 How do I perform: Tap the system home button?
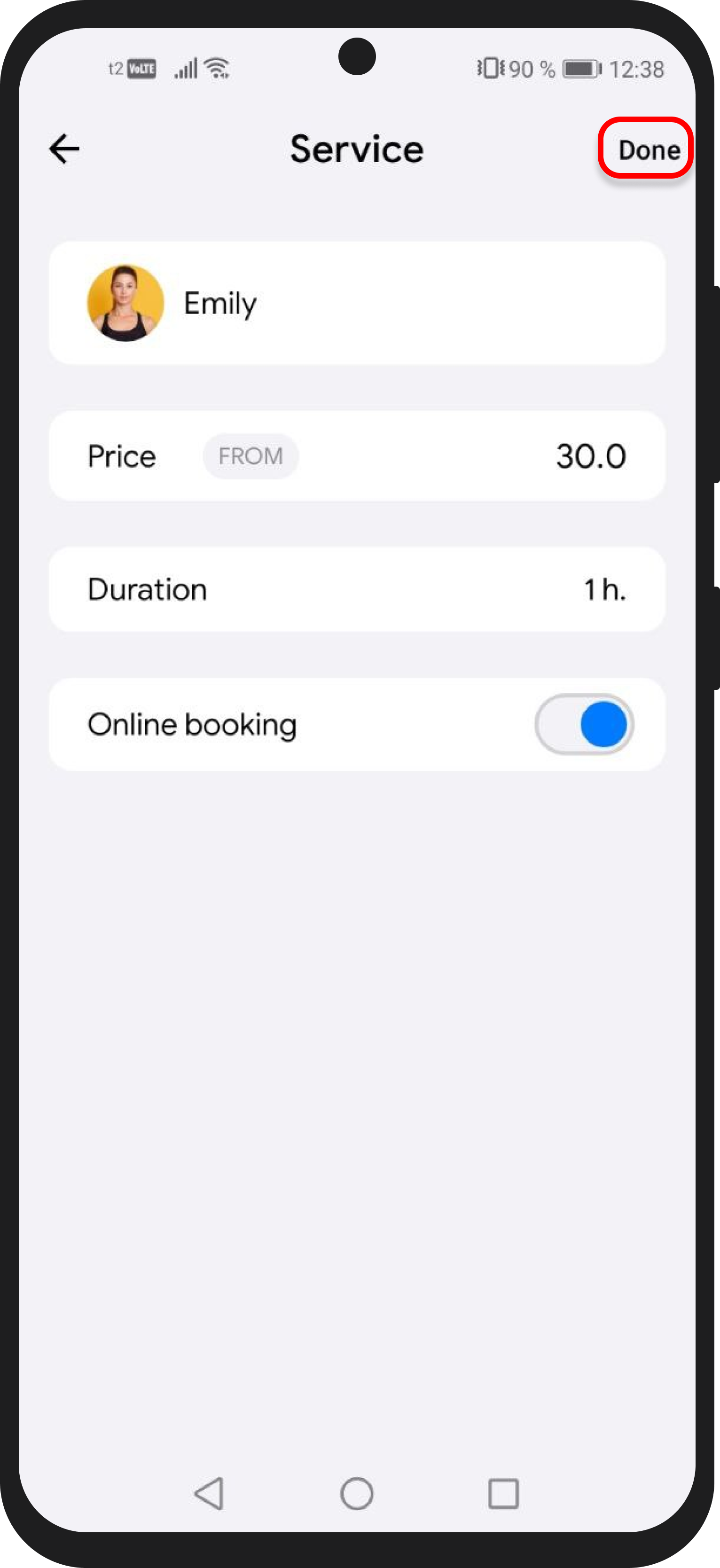pyautogui.click(x=357, y=1494)
